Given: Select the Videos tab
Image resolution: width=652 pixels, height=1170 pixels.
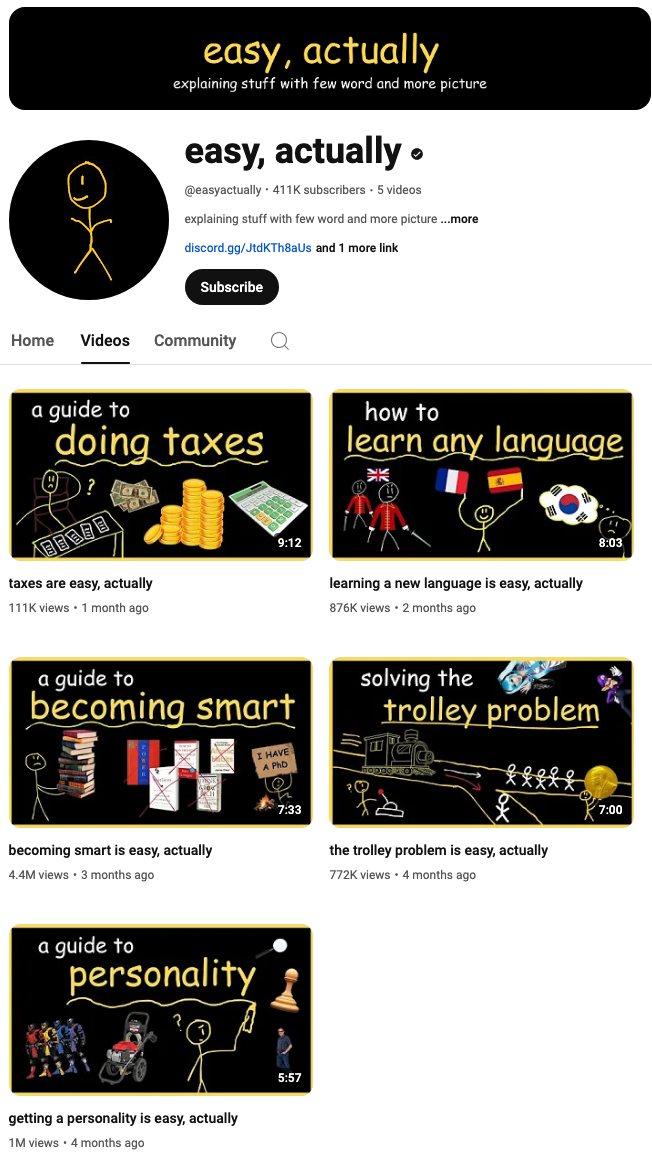Looking at the screenshot, I should (105, 341).
